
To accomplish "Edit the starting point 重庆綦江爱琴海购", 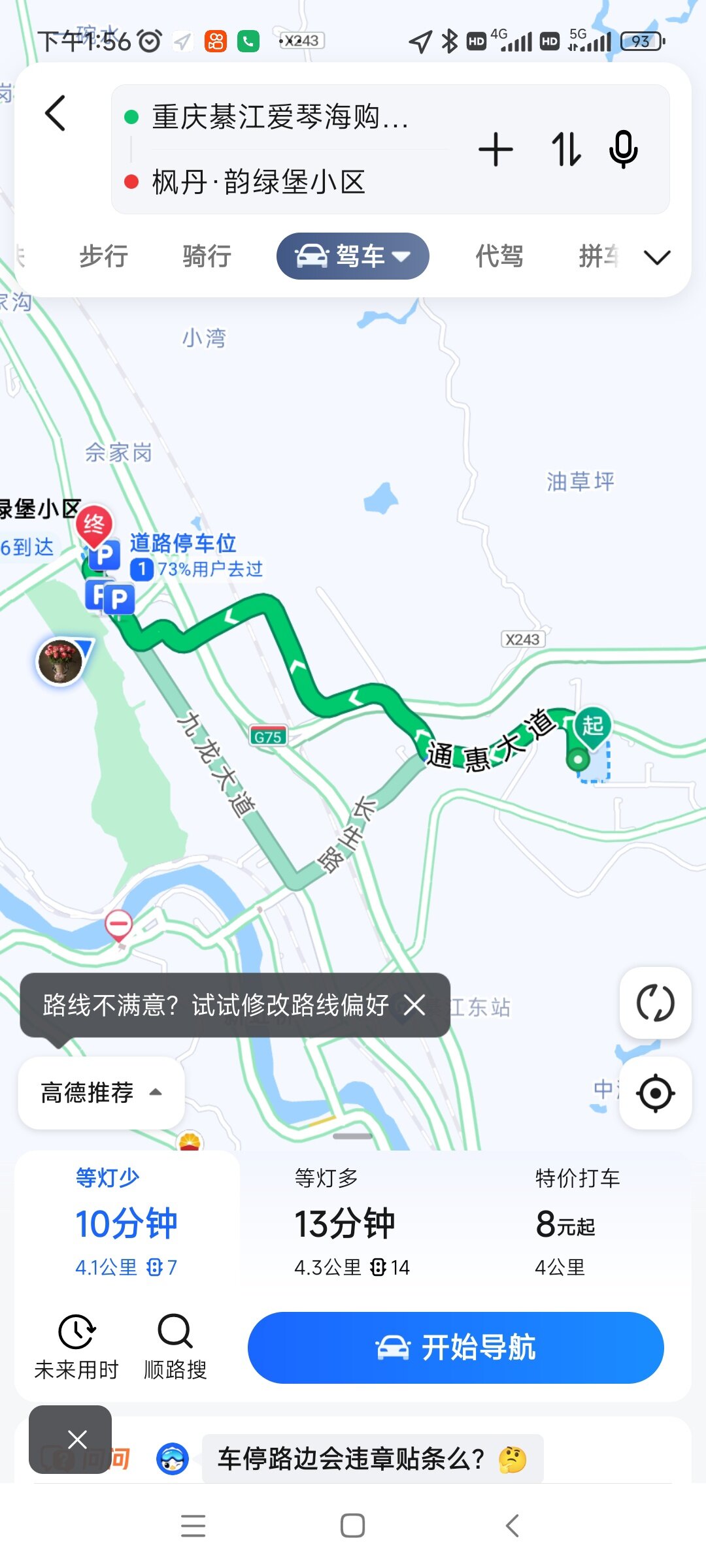I will [x=281, y=118].
